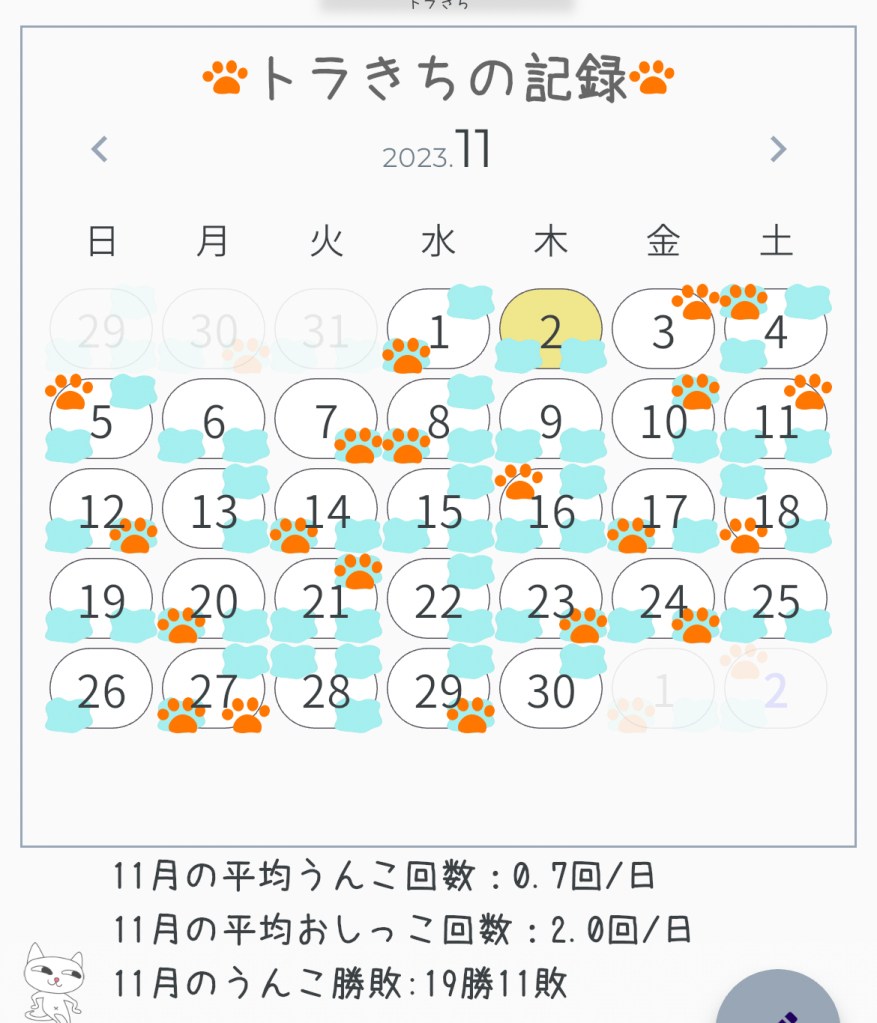Select day 12 in the calendar
The height and width of the screenshot is (1023, 877).
pos(101,511)
